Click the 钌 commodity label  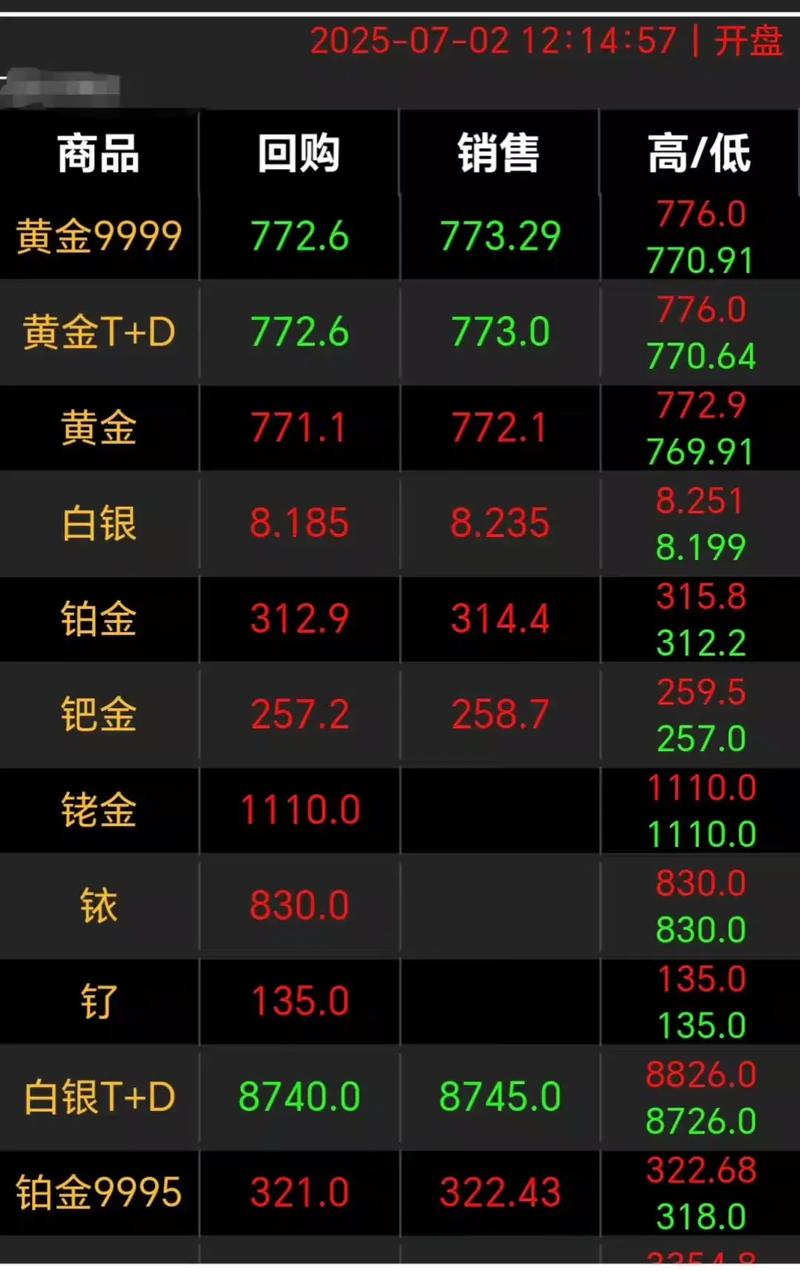(x=97, y=1001)
